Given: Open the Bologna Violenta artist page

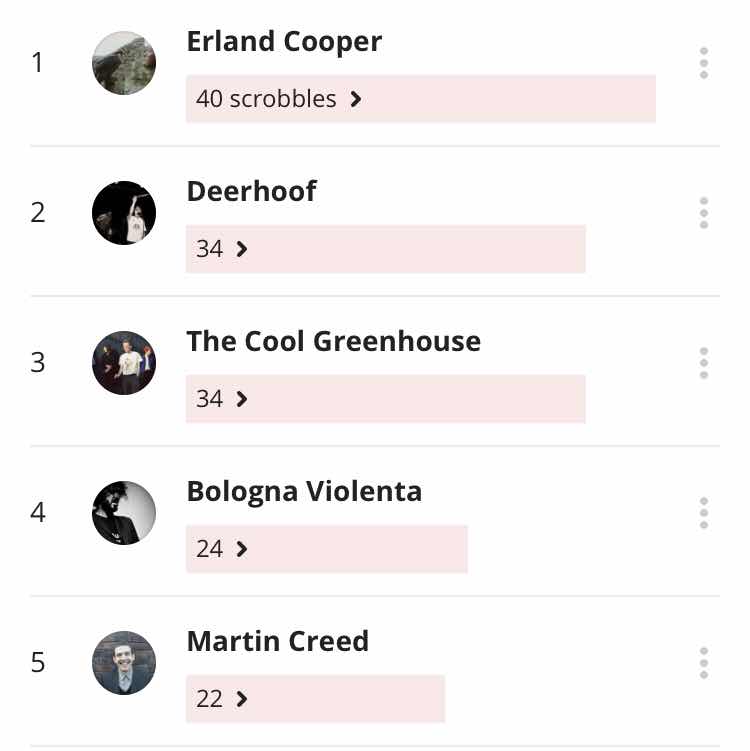Looking at the screenshot, I should point(304,492).
